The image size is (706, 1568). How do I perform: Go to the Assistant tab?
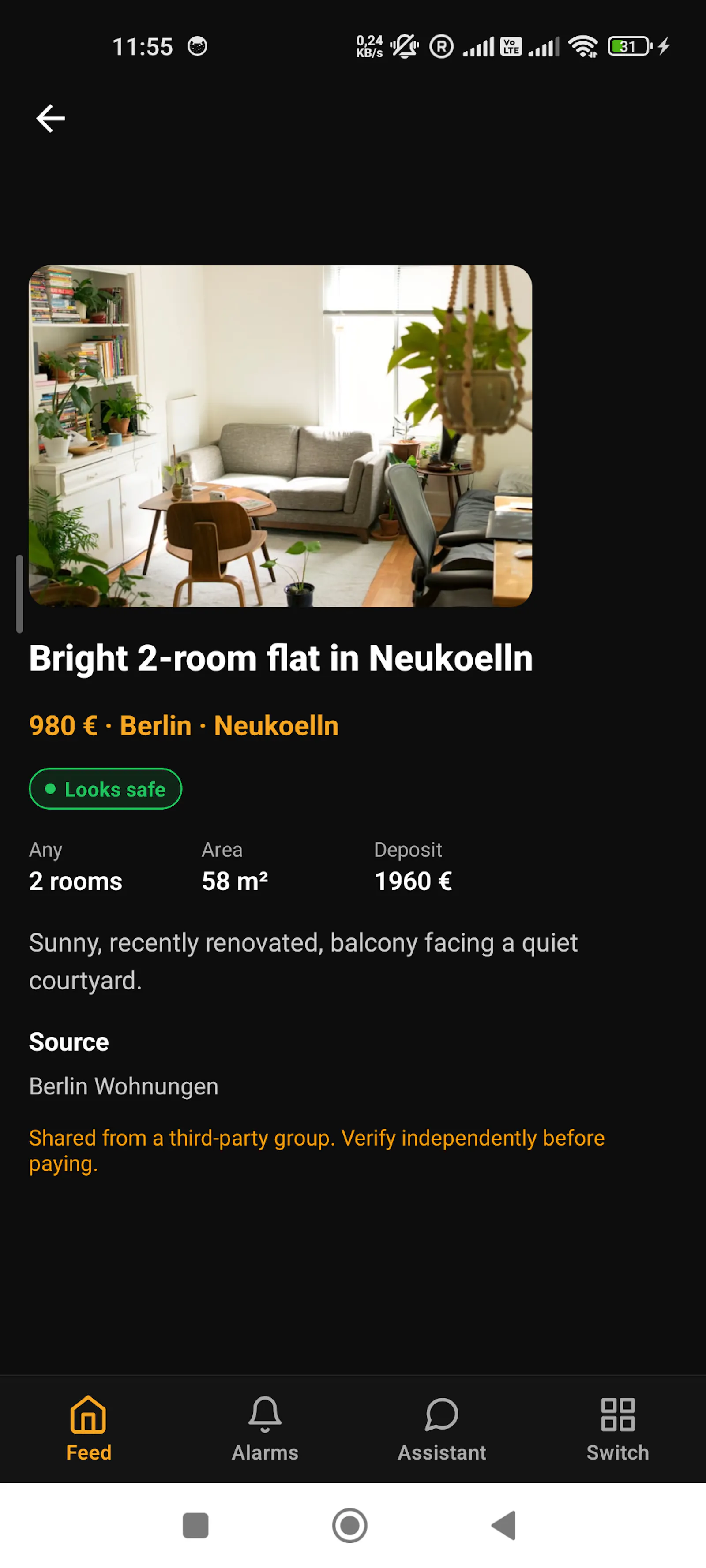[x=442, y=1429]
